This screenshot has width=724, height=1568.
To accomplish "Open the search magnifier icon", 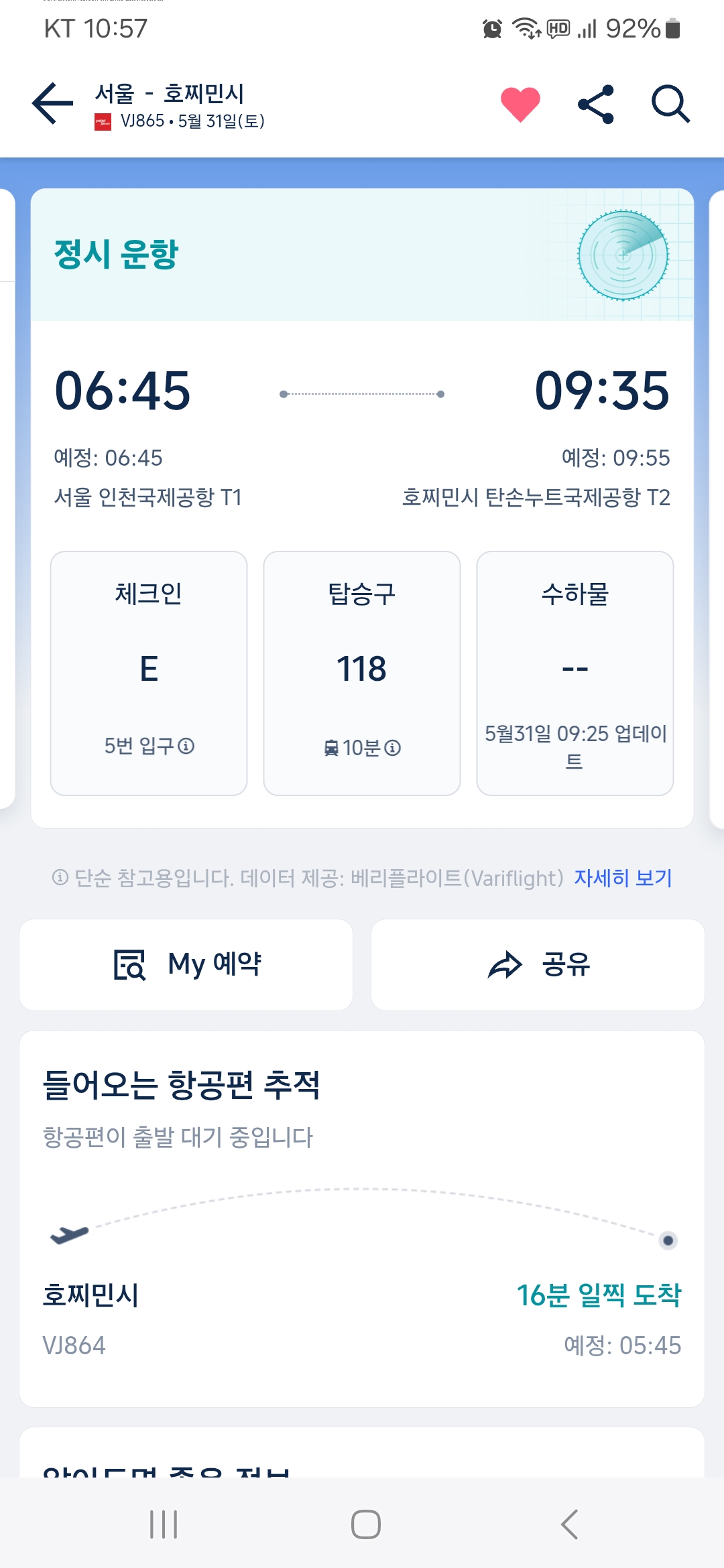I will click(670, 105).
